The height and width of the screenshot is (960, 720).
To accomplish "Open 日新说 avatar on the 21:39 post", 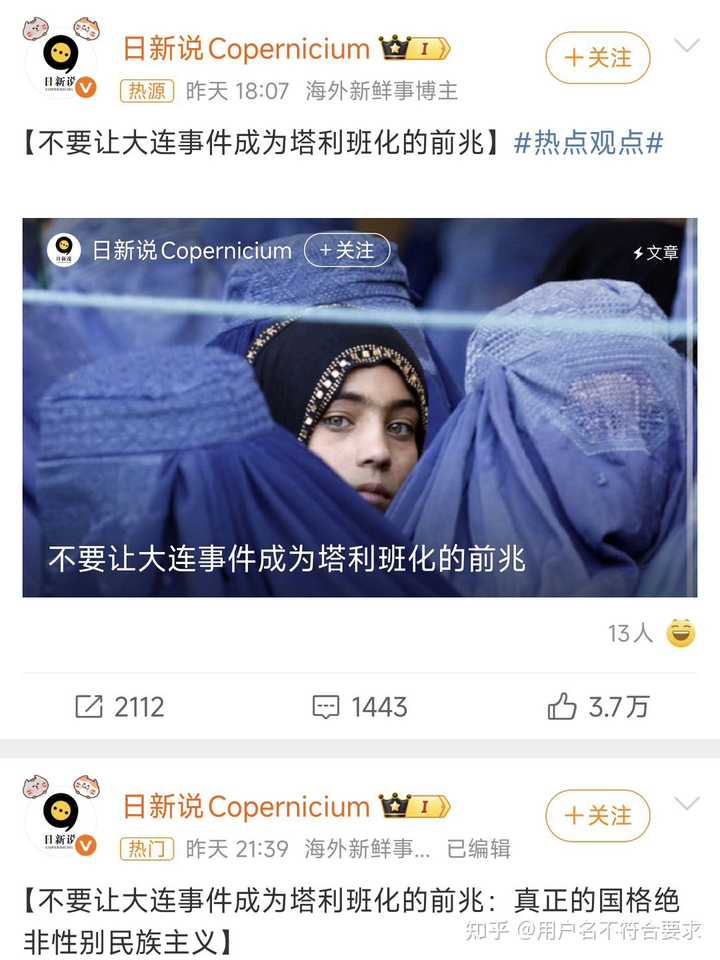I will click(x=59, y=823).
